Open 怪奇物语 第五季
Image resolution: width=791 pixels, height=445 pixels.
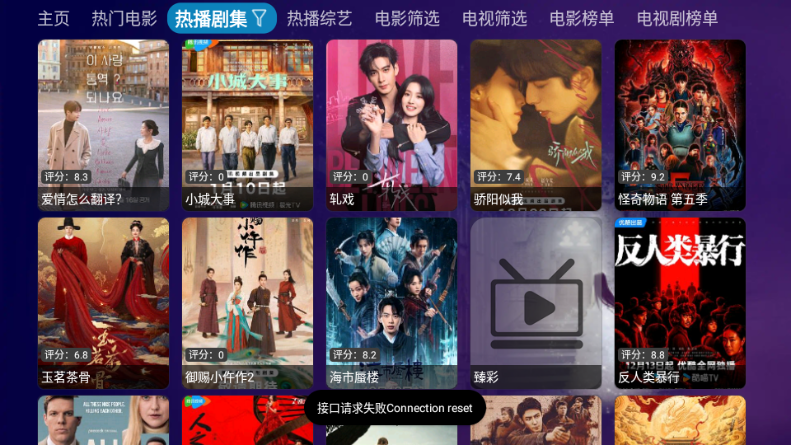click(680, 124)
